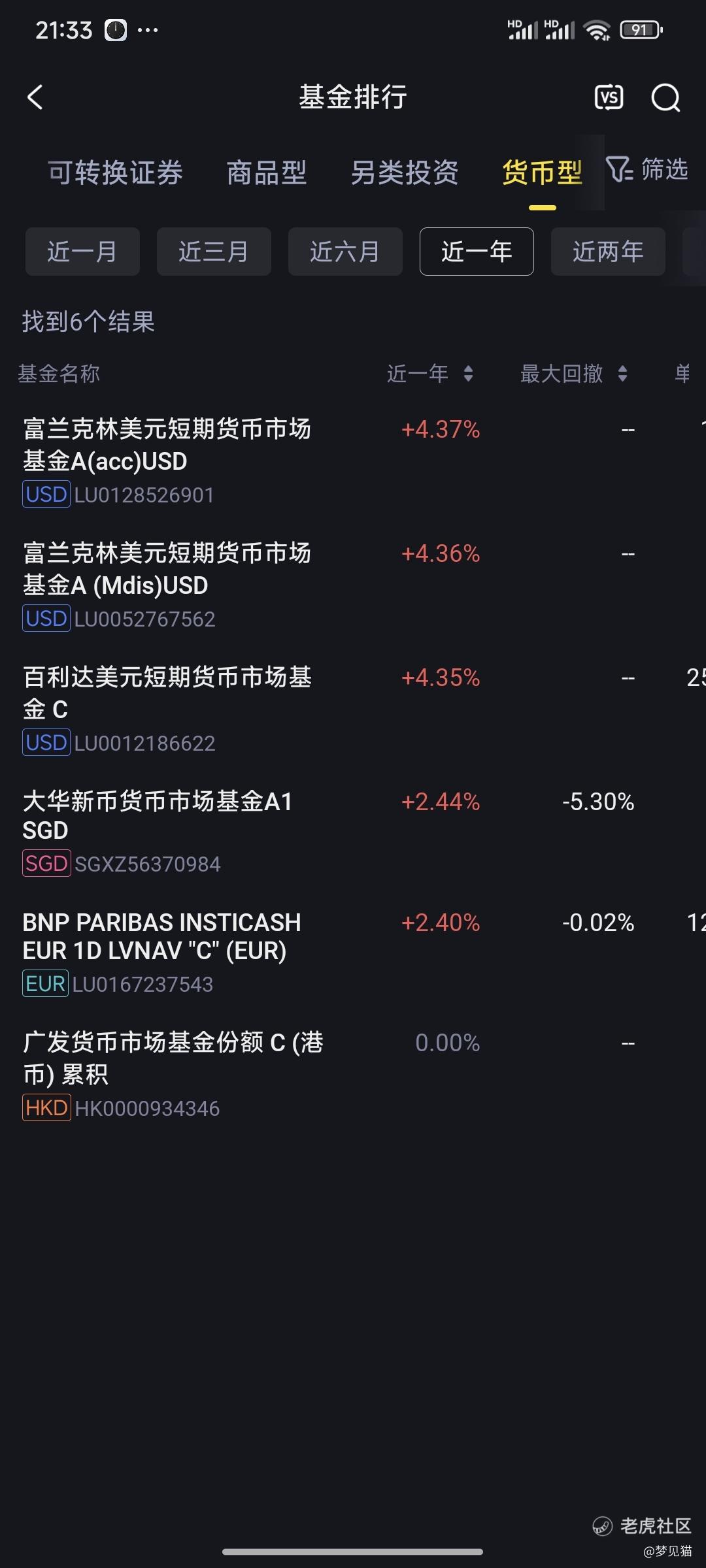The width and height of the screenshot is (706, 1568).
Task: Select the 货币型 tab
Action: [x=542, y=172]
